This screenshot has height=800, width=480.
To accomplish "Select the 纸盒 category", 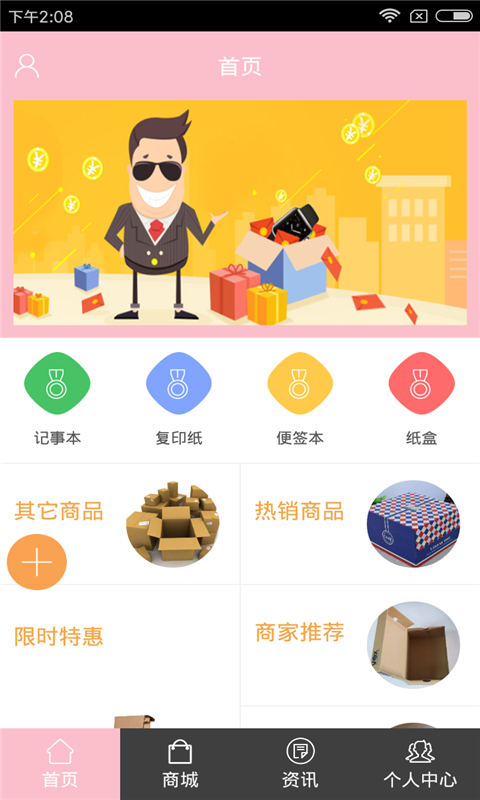I will 421,399.
